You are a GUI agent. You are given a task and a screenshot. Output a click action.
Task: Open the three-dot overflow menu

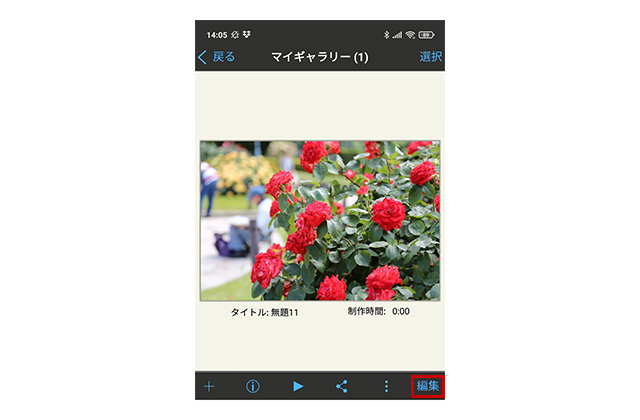tap(386, 386)
